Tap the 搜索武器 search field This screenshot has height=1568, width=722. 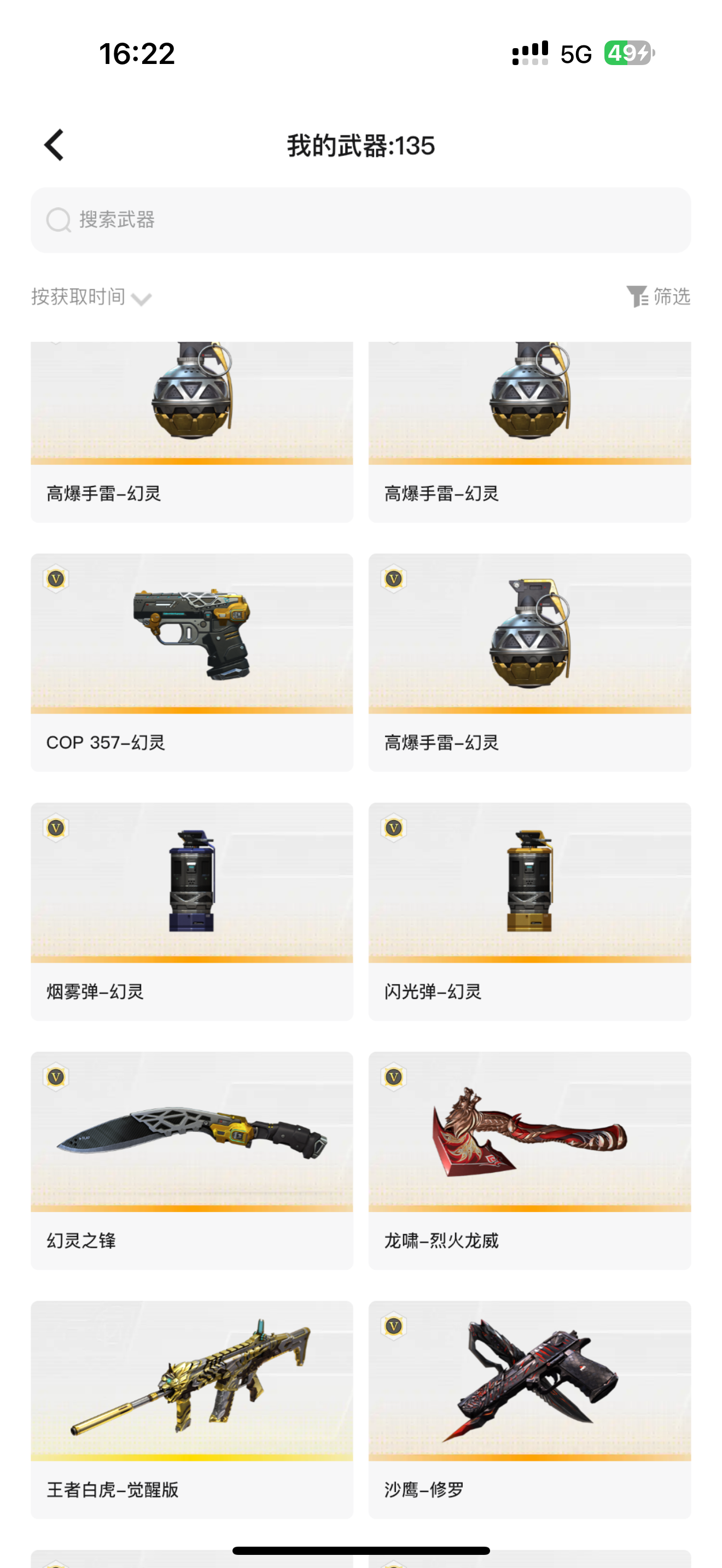361,220
